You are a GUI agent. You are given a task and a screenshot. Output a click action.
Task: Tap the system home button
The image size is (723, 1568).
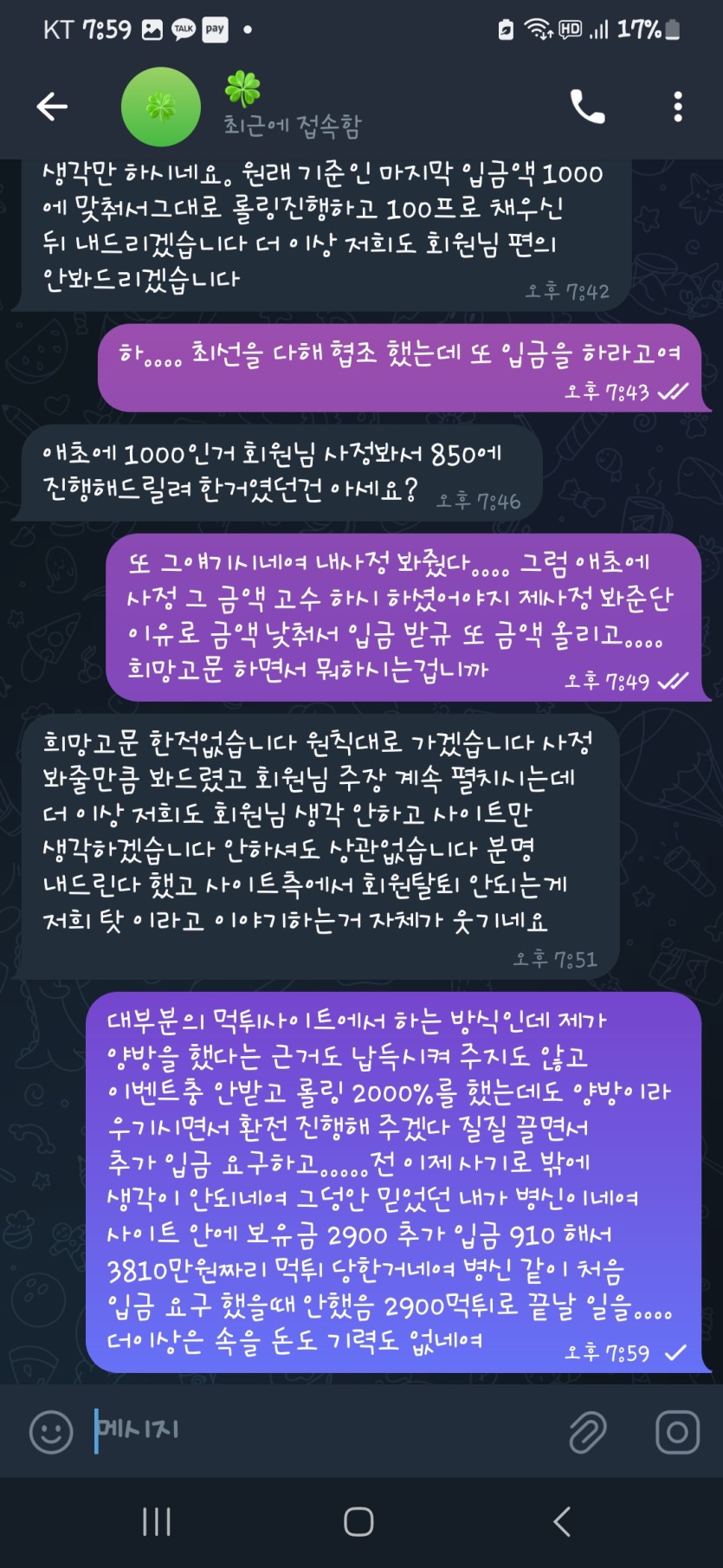358,1521
